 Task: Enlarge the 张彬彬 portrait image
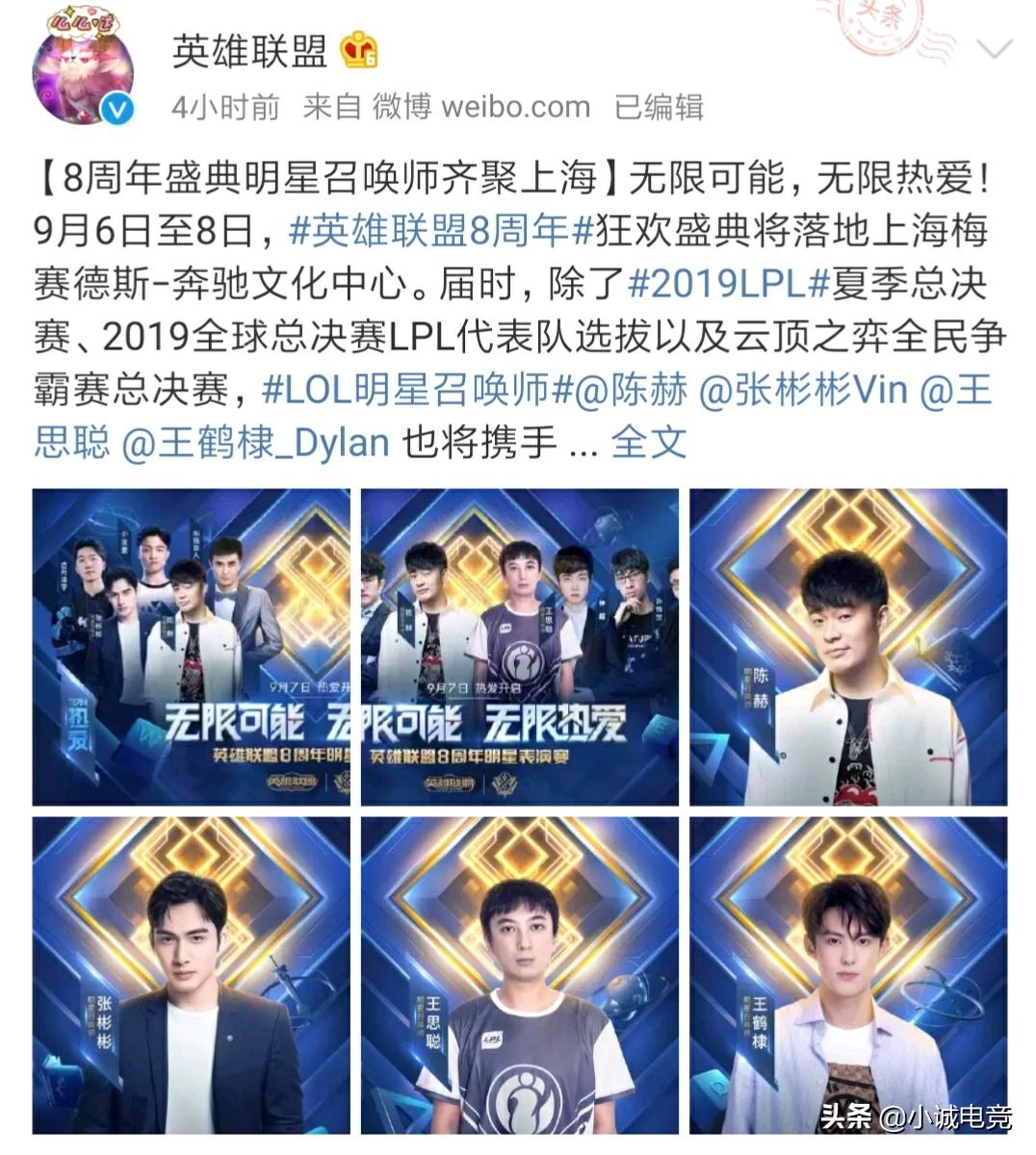click(191, 975)
